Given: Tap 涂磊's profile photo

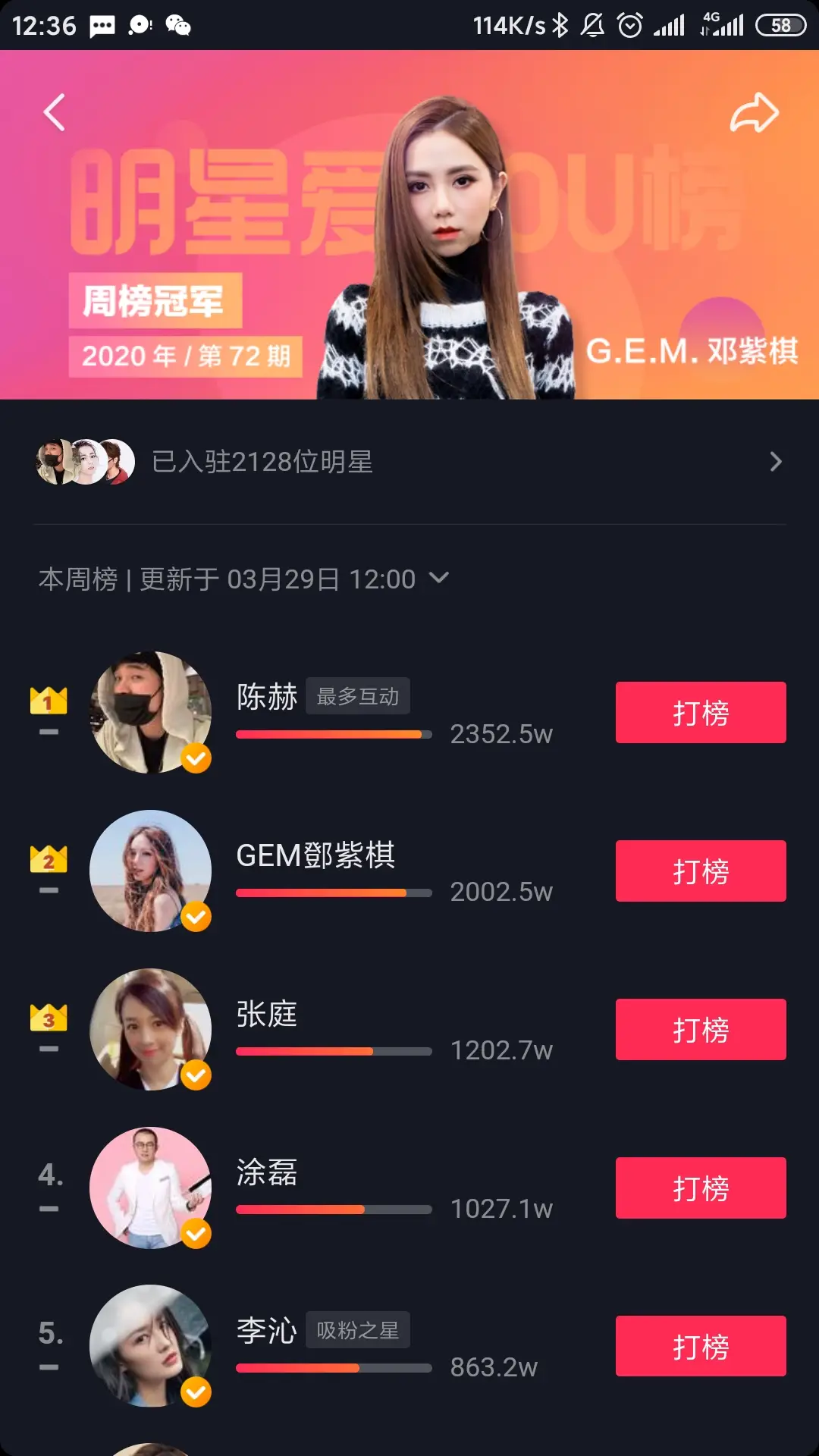Looking at the screenshot, I should point(150,1188).
